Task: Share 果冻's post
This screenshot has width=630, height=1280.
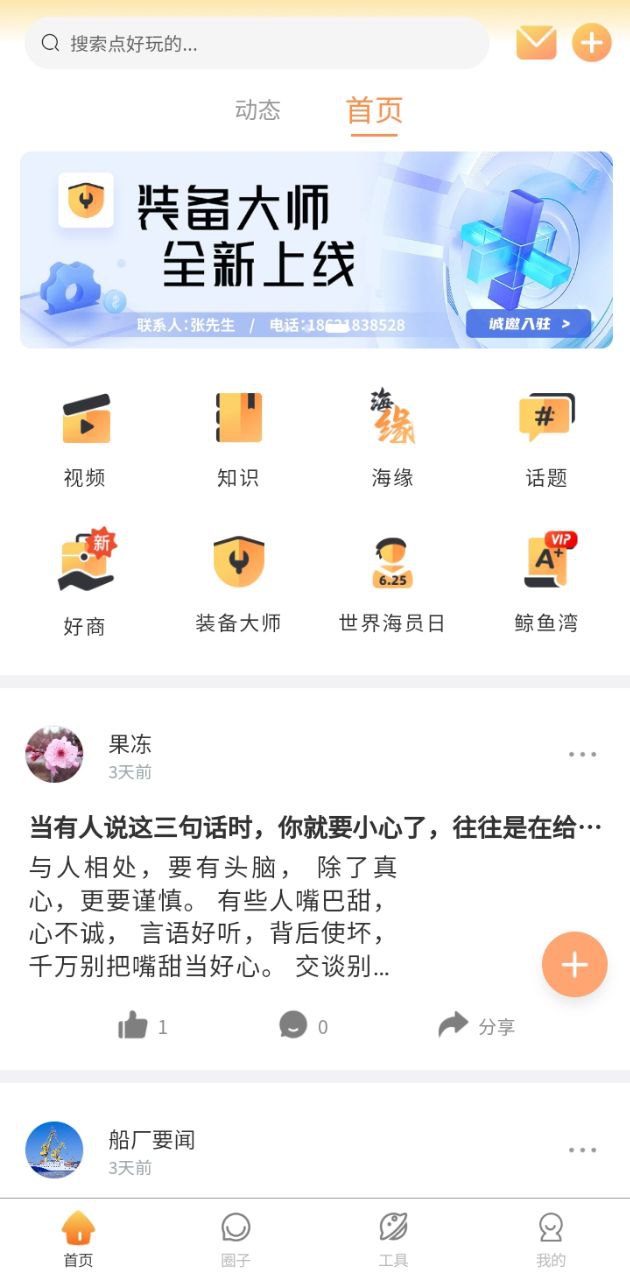Action: 477,1026
